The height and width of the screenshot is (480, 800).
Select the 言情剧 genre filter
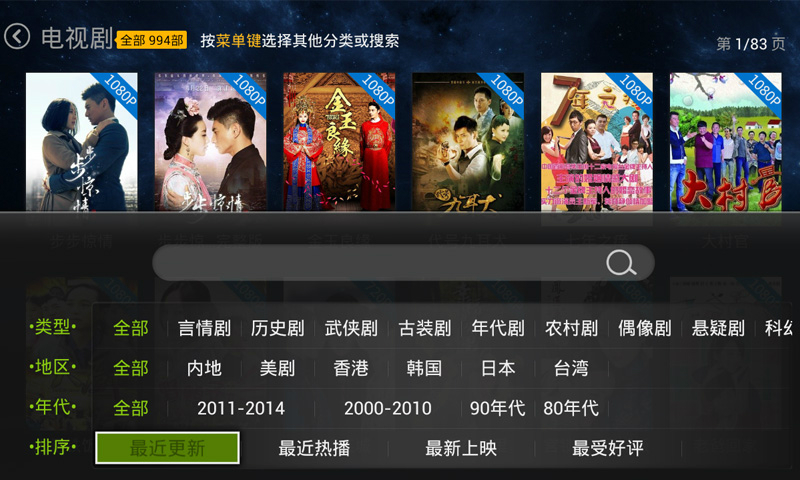coord(204,328)
